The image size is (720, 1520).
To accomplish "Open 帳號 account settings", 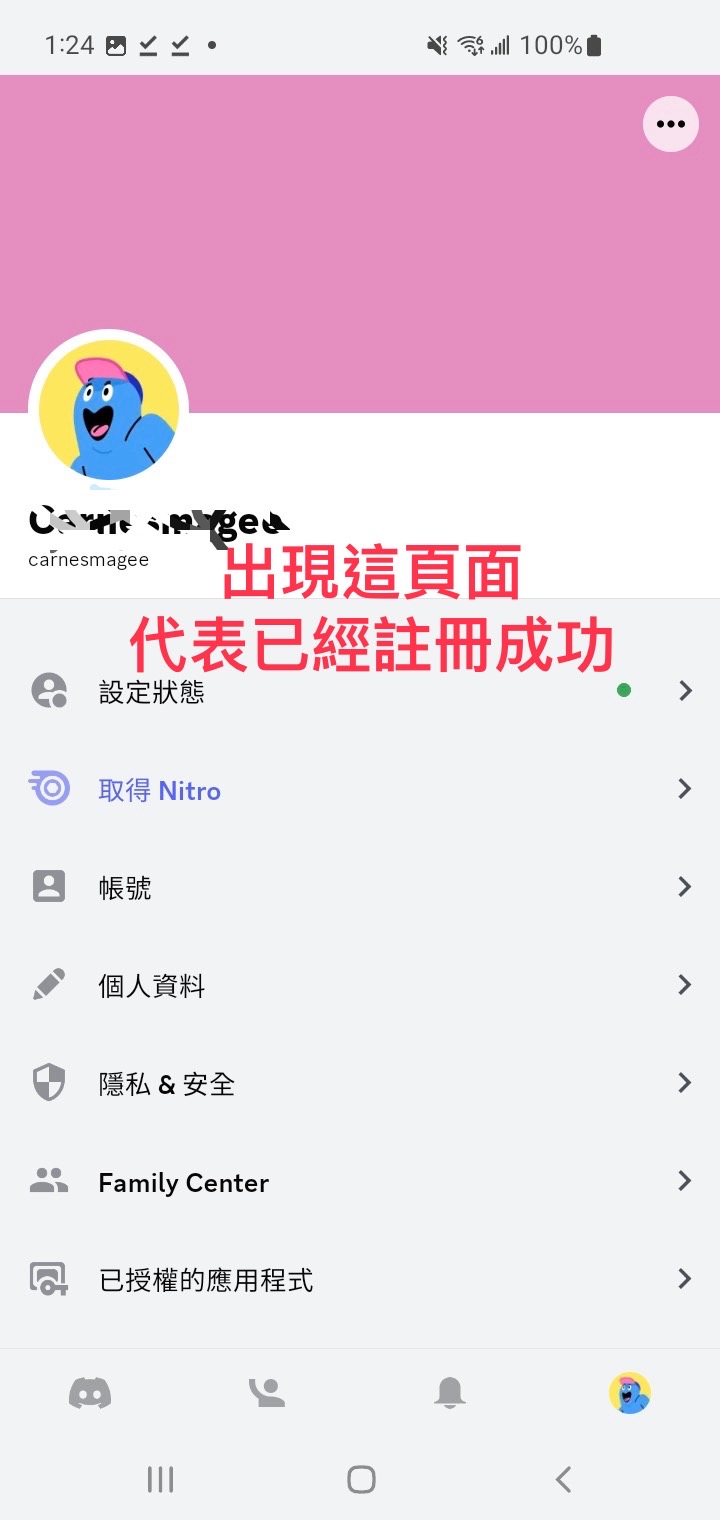I will pos(360,887).
